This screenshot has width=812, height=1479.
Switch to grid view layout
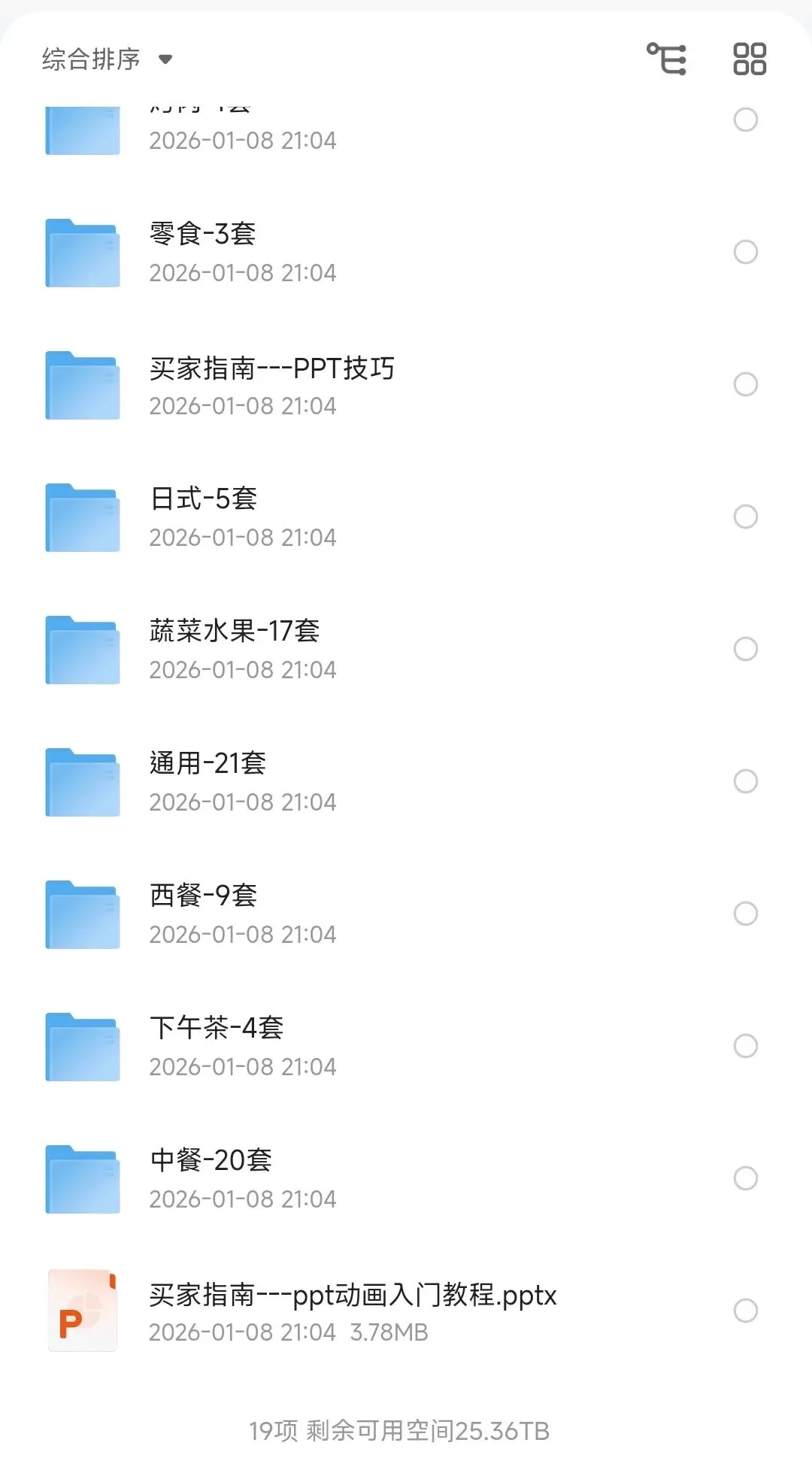click(749, 59)
